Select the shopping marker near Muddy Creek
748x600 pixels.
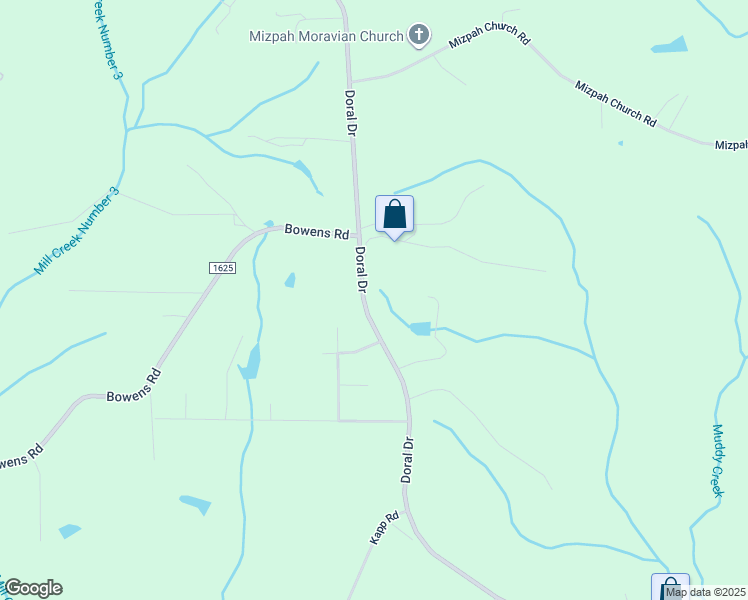click(669, 588)
